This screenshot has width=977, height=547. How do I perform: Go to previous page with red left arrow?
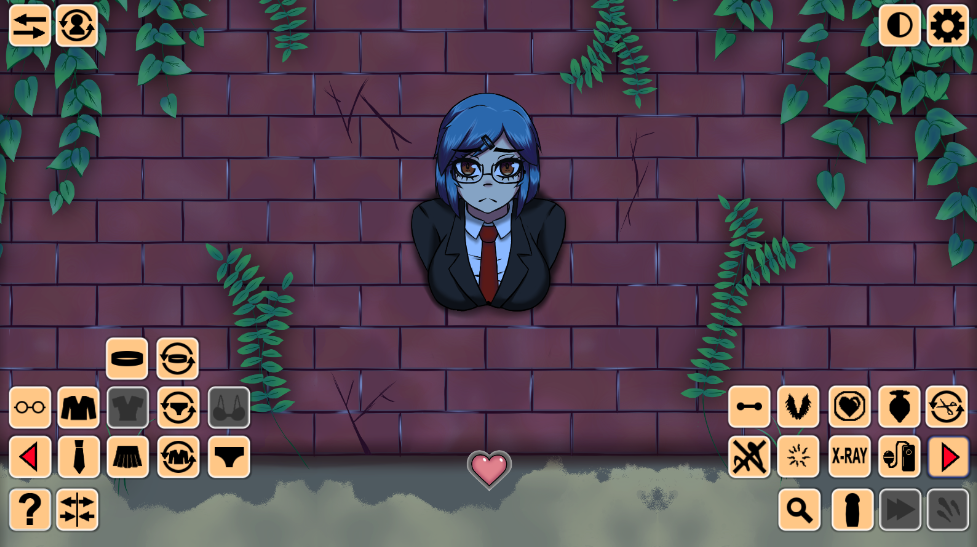(30, 457)
